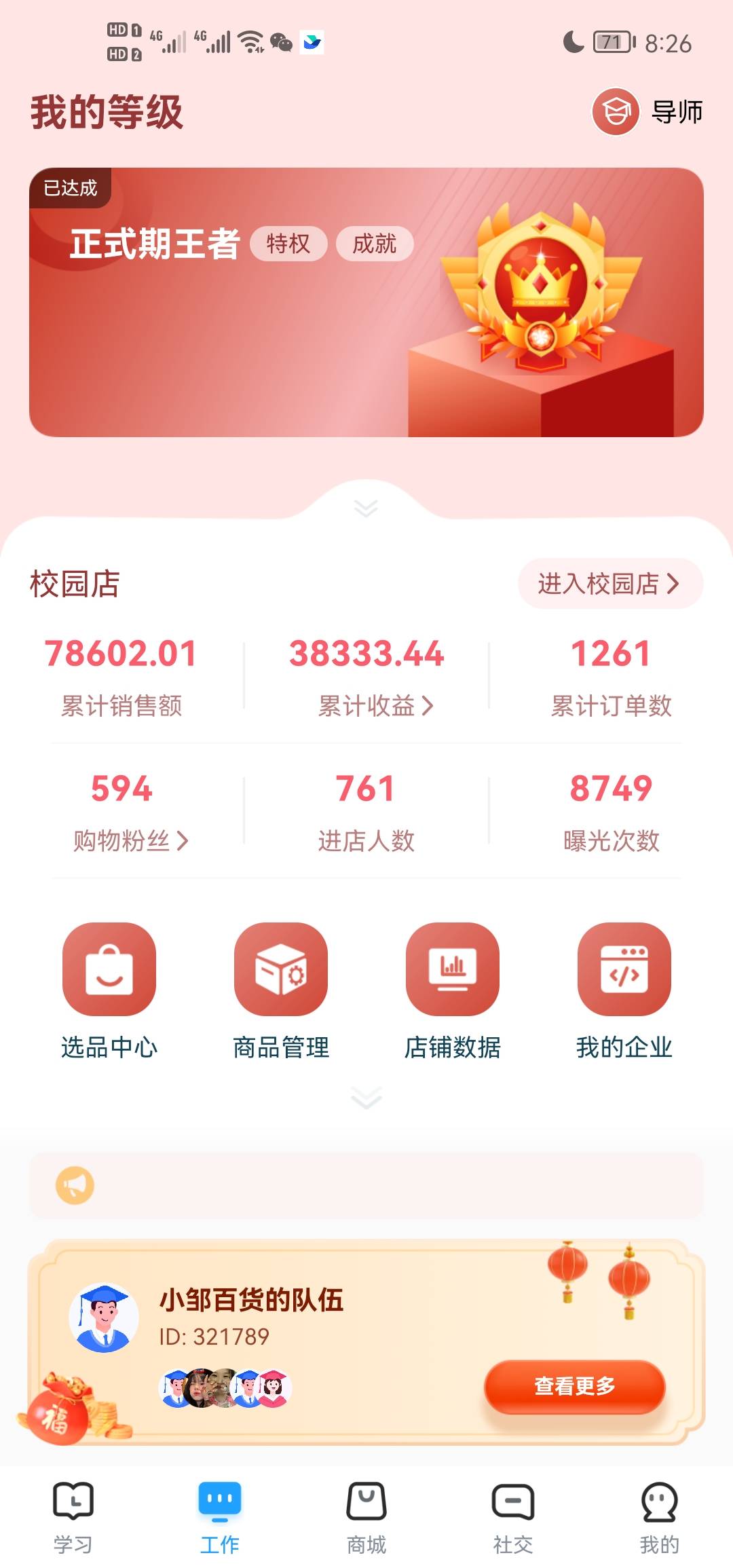The width and height of the screenshot is (733, 1568).
Task: Open the announcement speaker bar
Action: (366, 1185)
